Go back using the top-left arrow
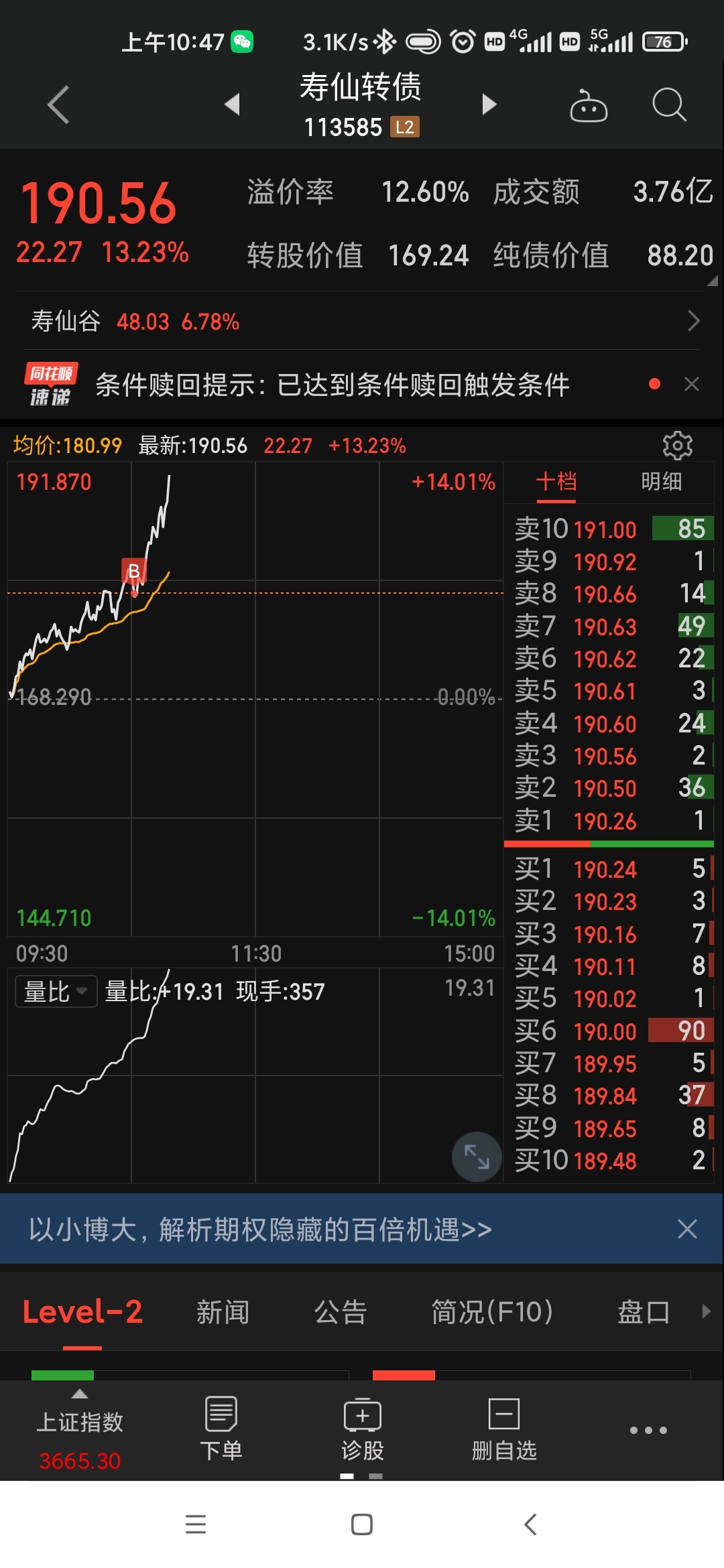 [x=58, y=105]
